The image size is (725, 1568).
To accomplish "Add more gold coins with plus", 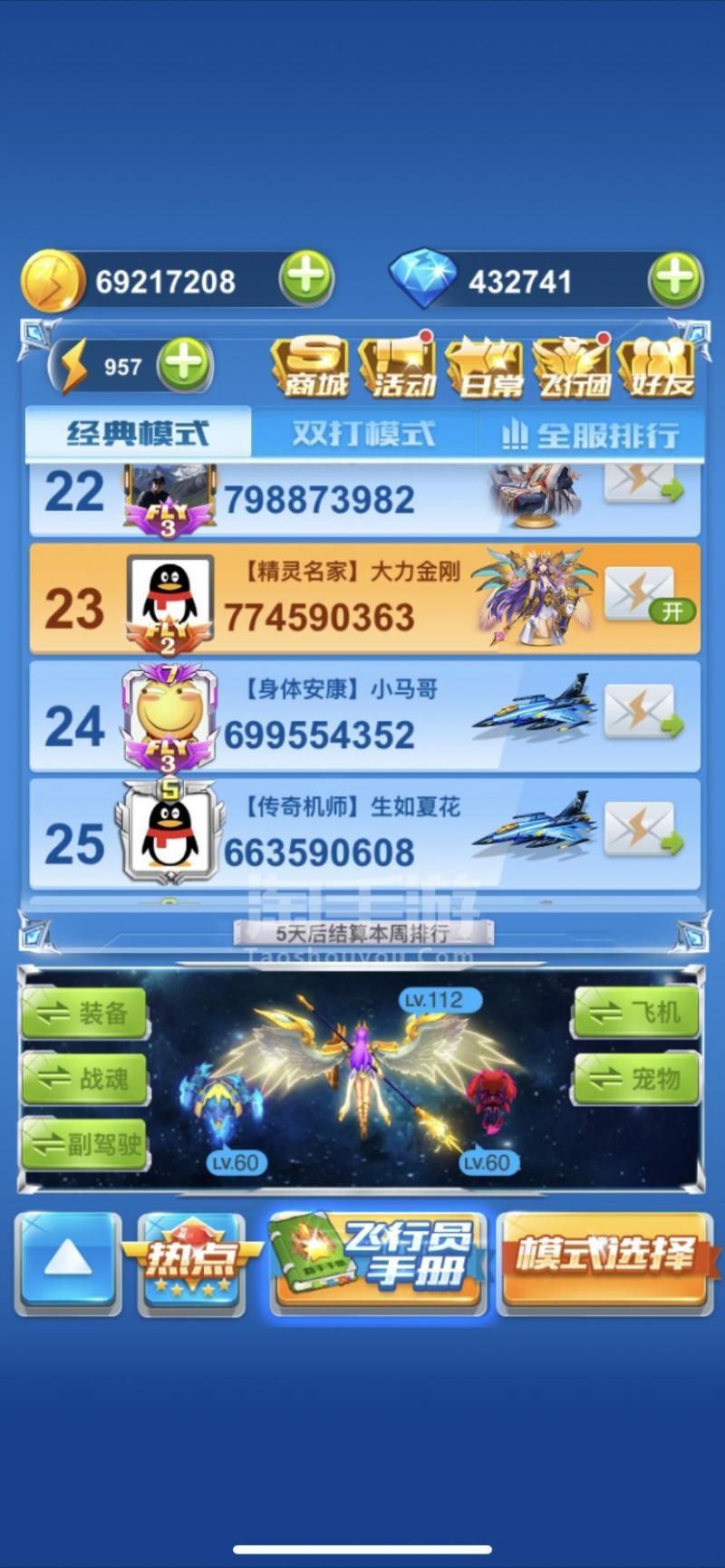I will (x=305, y=278).
